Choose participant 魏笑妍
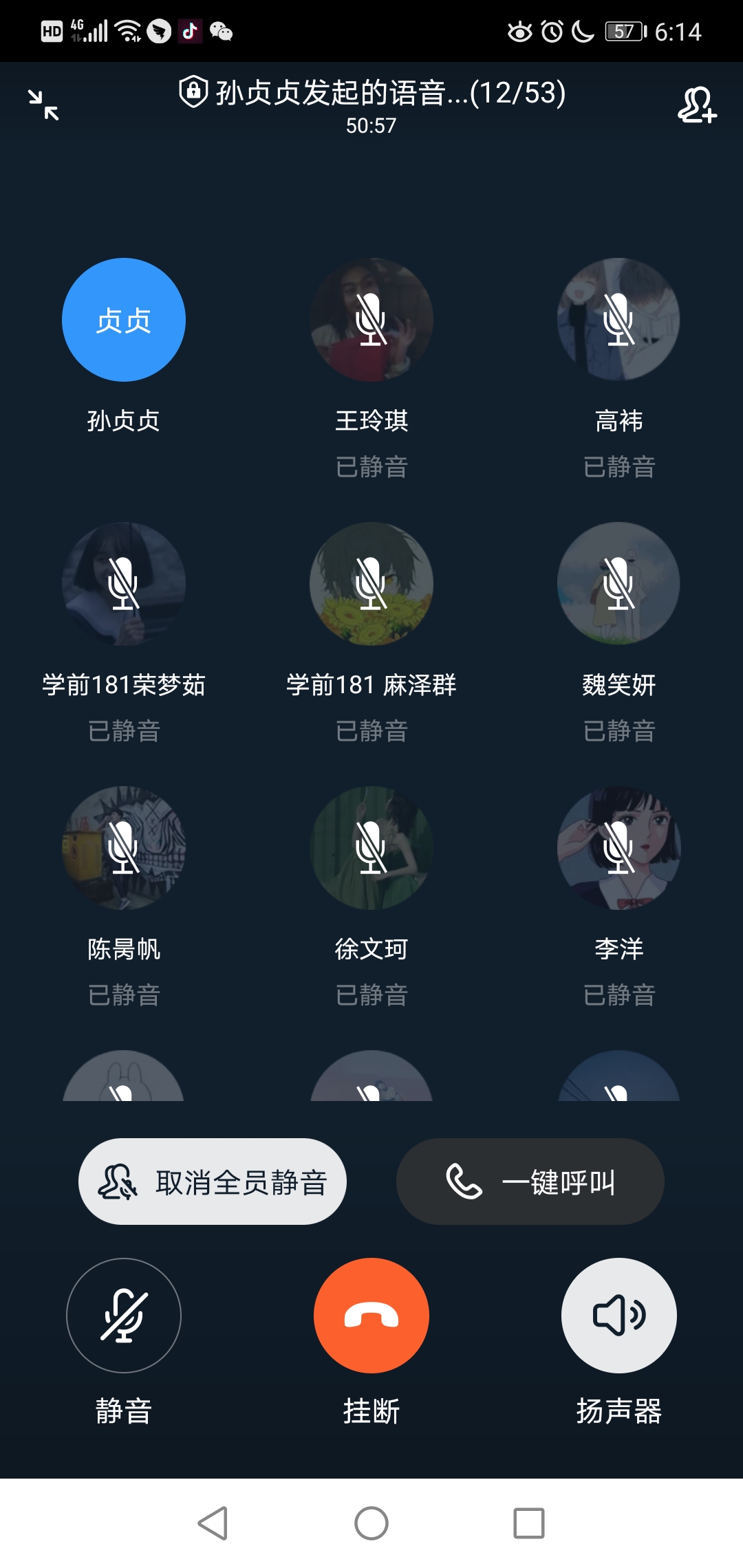Viewport: 743px width, 1568px height. pyautogui.click(x=619, y=584)
